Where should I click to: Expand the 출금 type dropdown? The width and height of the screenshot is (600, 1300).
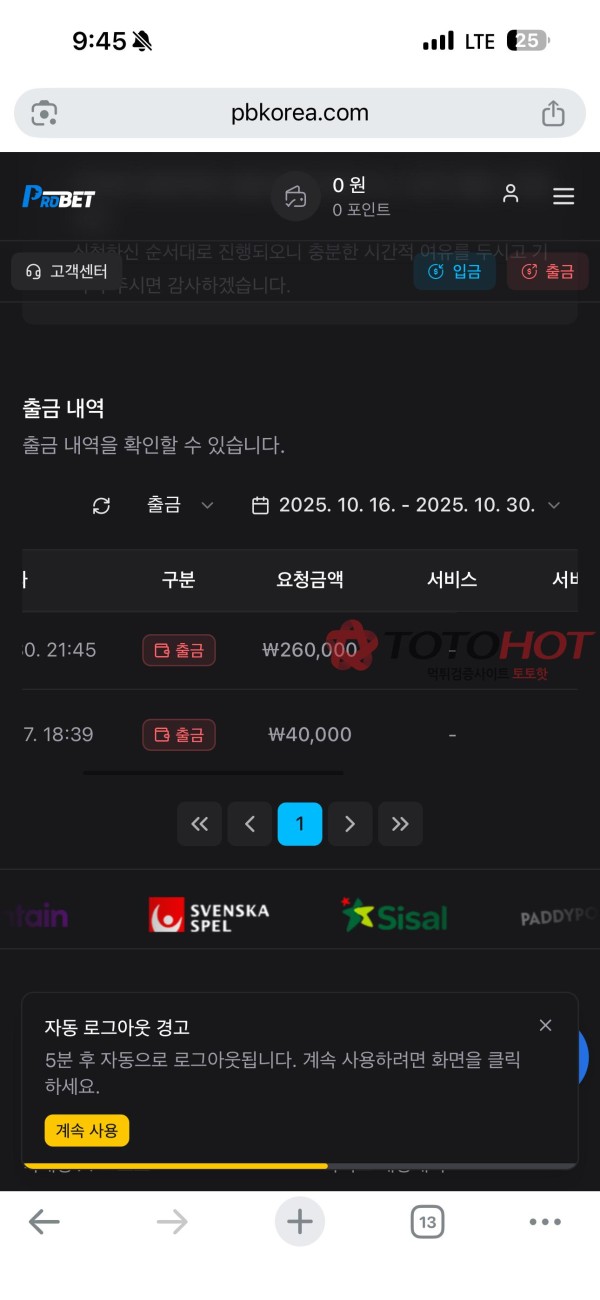180,506
